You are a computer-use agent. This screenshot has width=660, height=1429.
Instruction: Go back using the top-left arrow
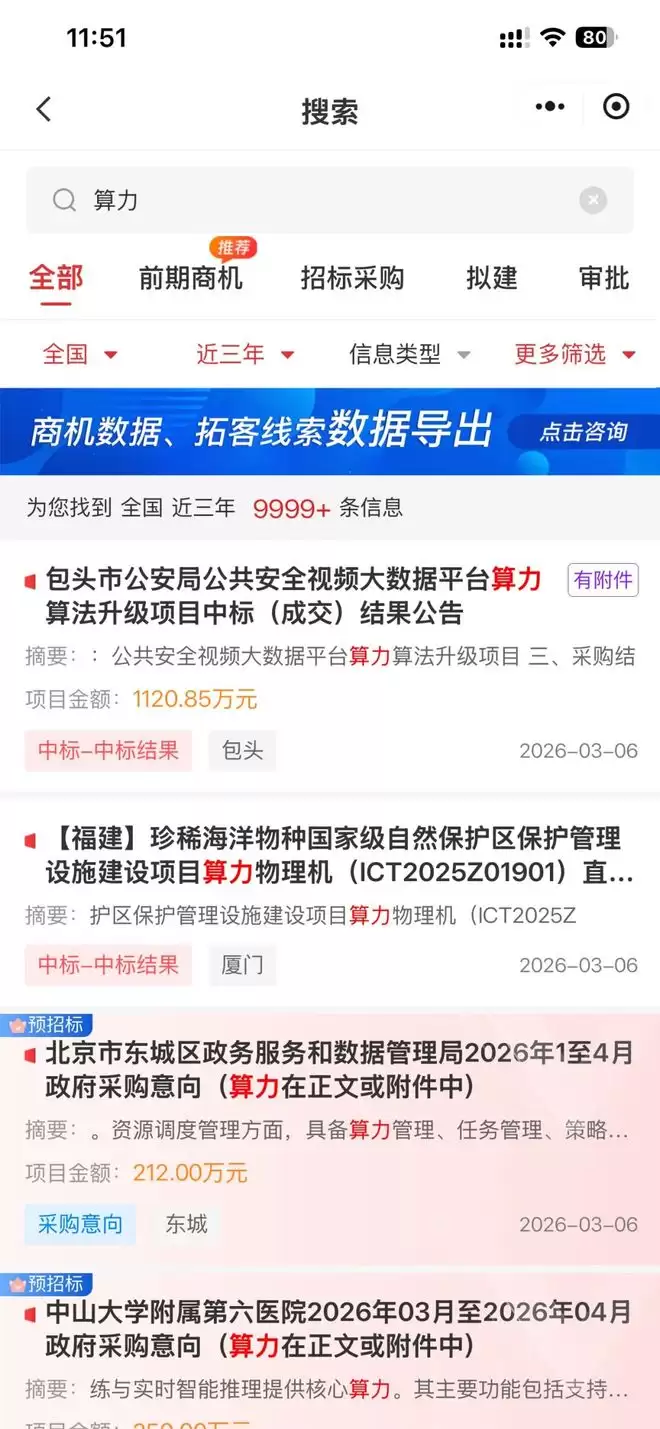(x=43, y=109)
